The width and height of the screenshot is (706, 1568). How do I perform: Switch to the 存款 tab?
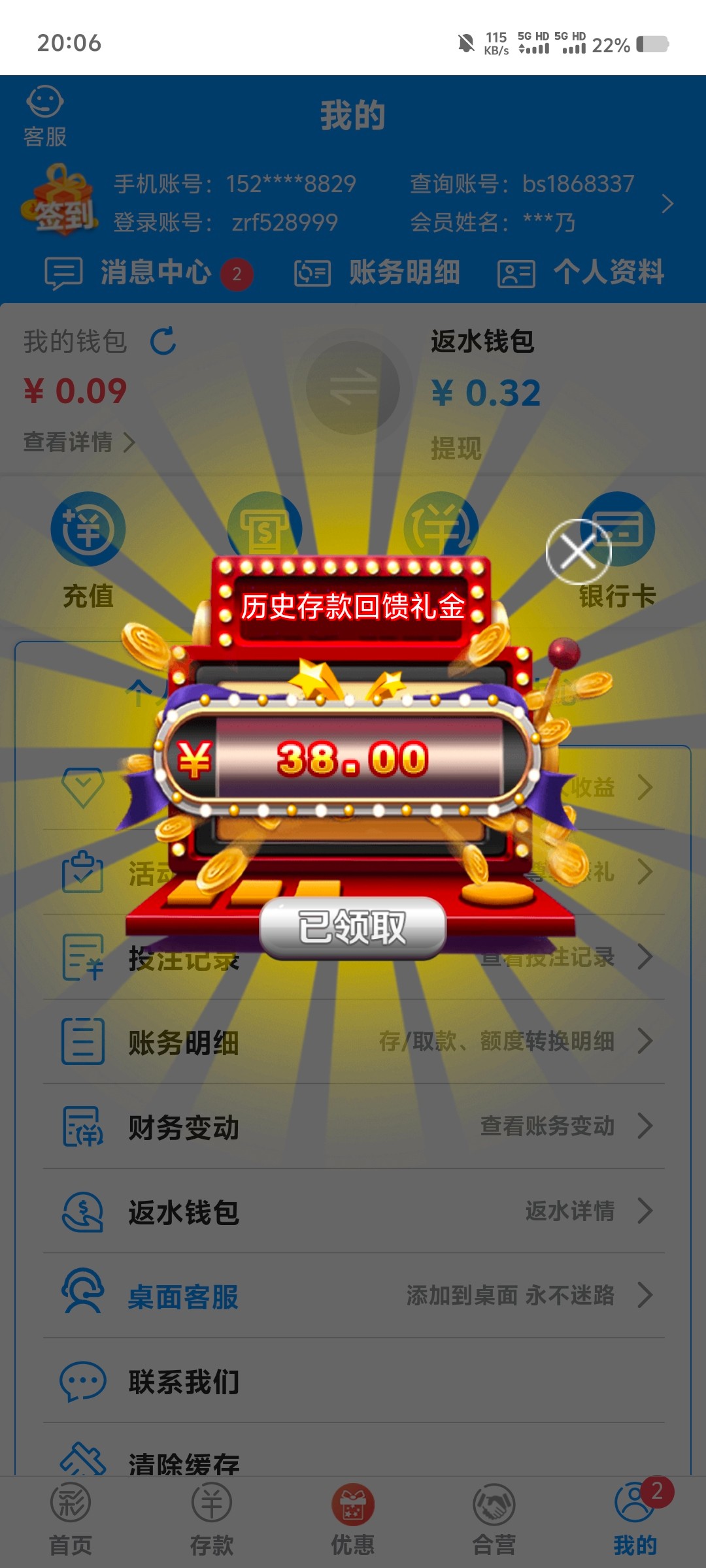coord(211,1519)
